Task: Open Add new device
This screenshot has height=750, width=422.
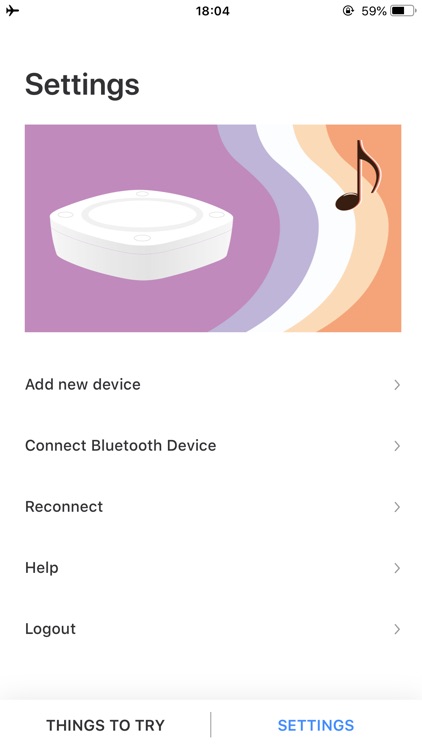Action: click(x=211, y=385)
